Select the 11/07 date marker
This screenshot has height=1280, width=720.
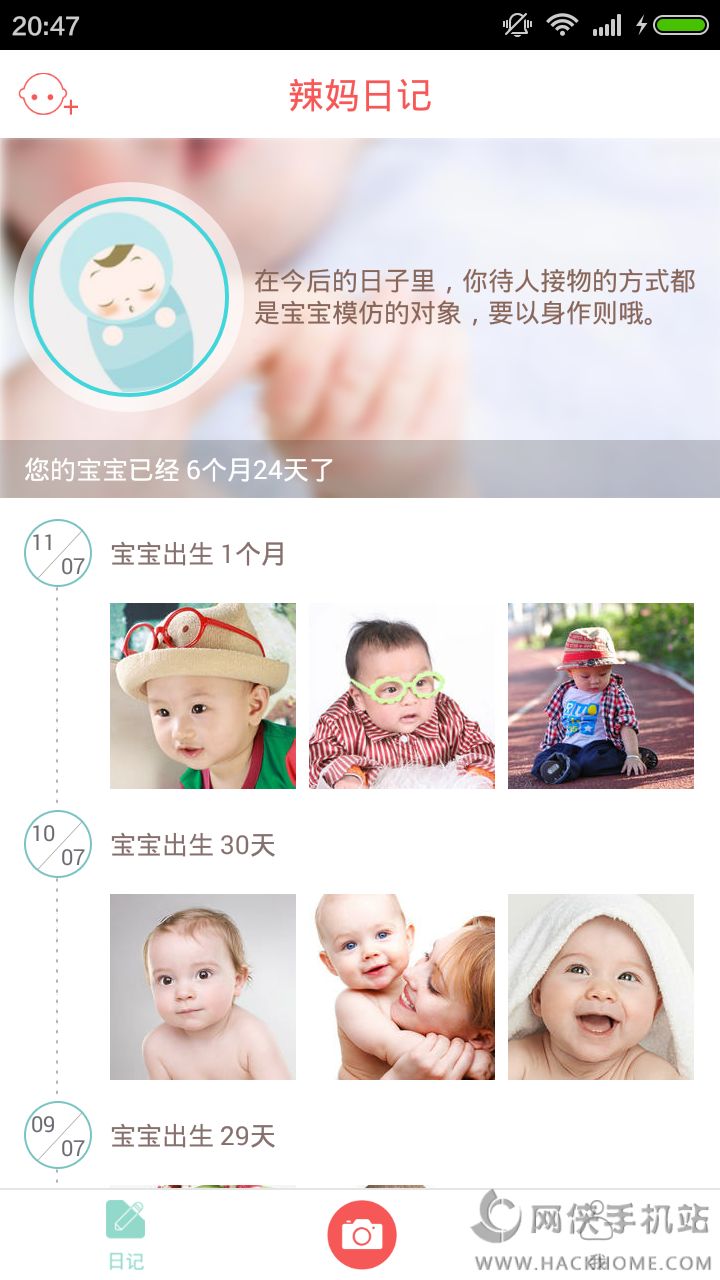[57, 553]
